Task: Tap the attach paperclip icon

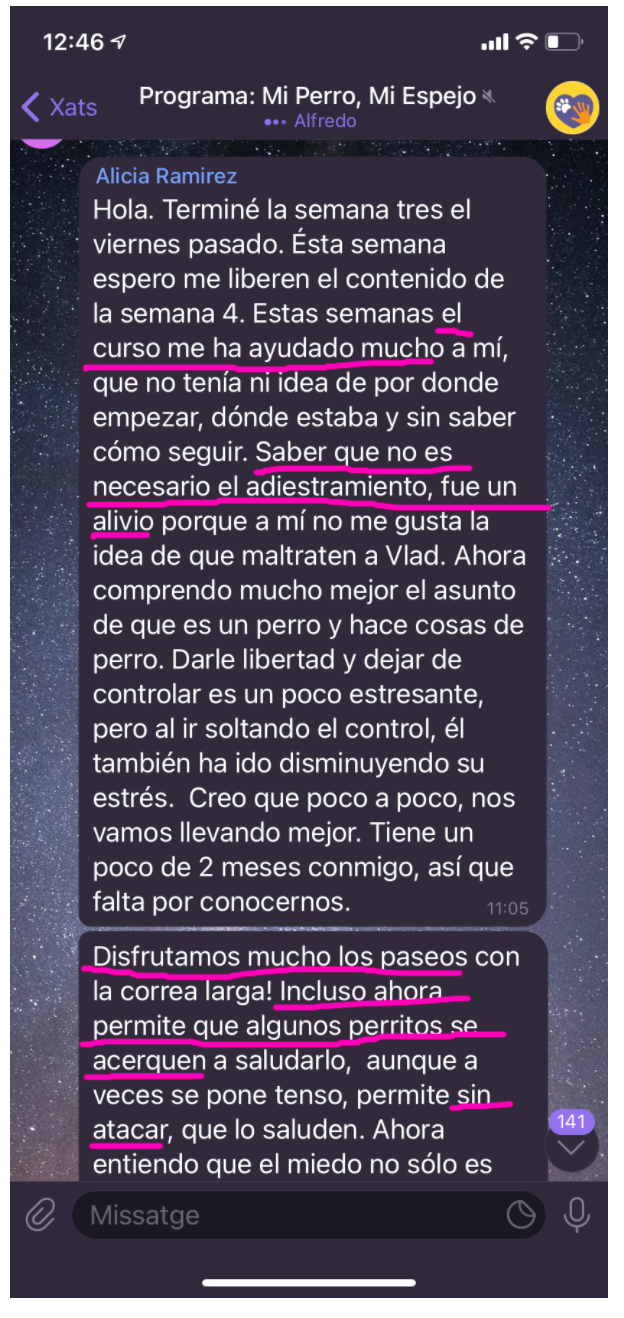Action: (39, 1215)
